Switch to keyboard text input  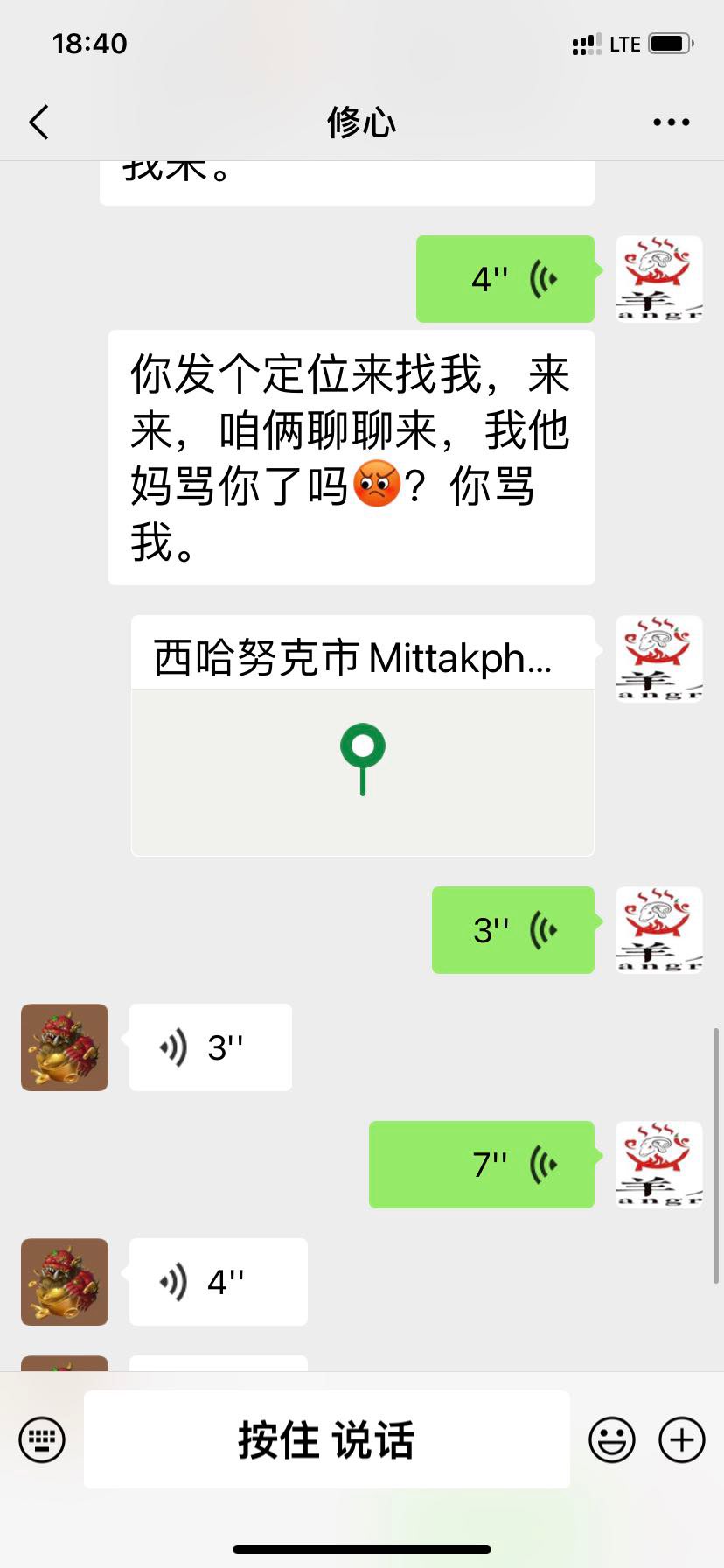click(42, 1438)
